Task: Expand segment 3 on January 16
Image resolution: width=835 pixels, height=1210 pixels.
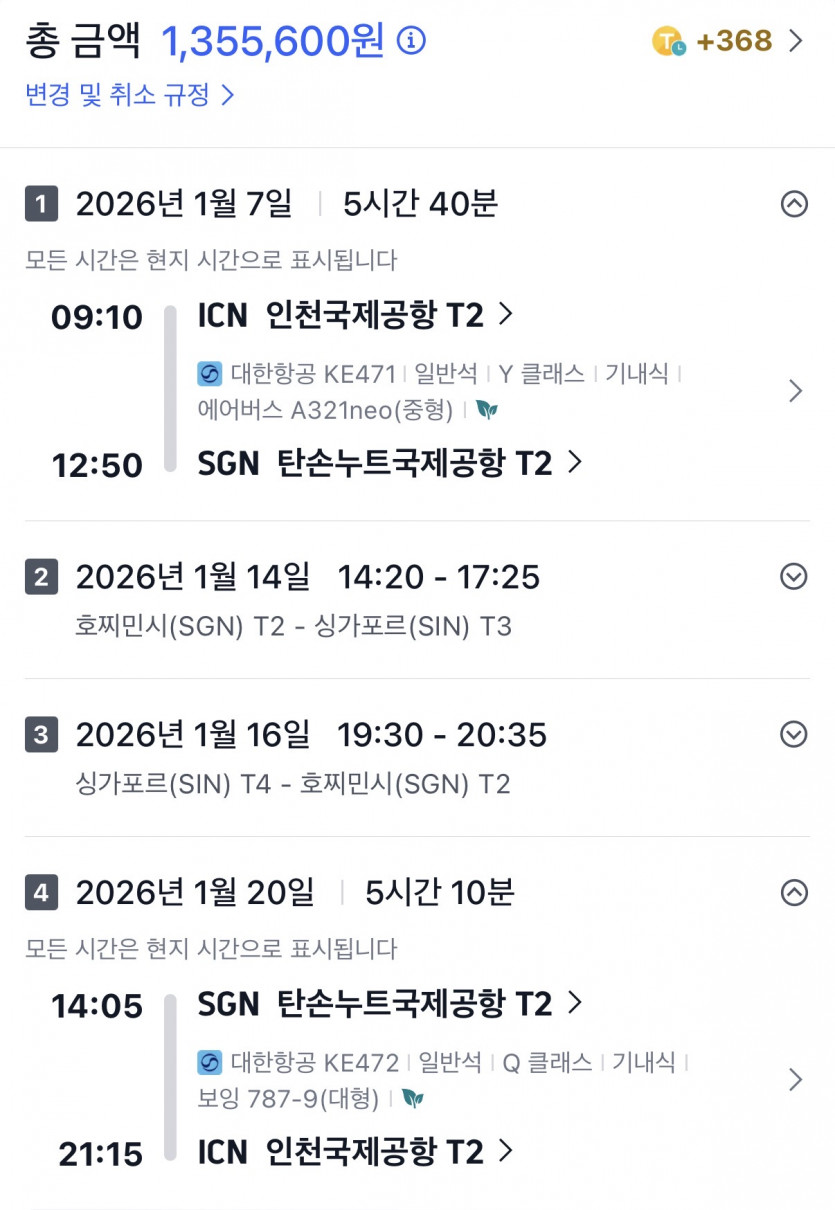Action: [x=793, y=734]
